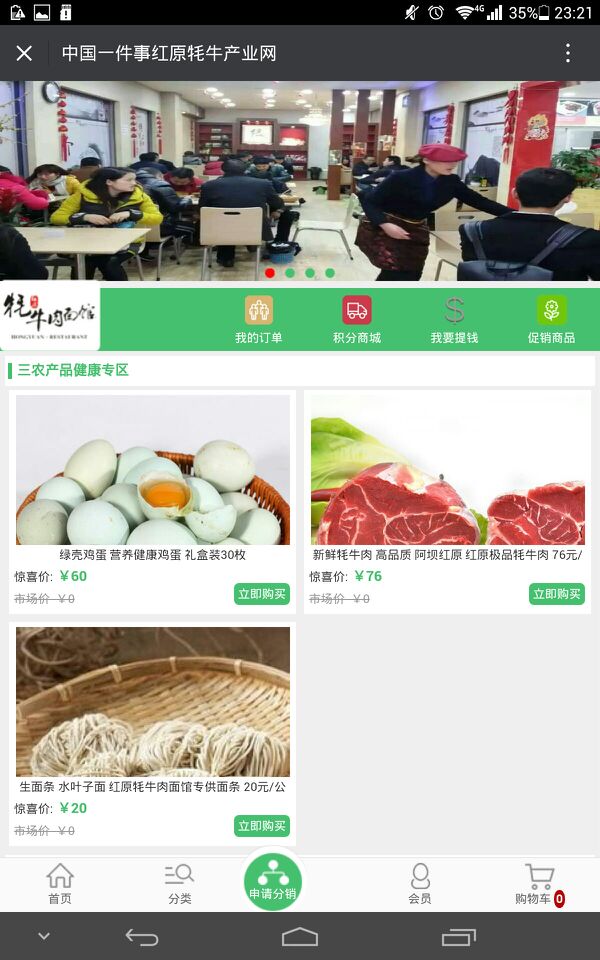
Task: Tap the restaurant banner image
Action: 300,180
